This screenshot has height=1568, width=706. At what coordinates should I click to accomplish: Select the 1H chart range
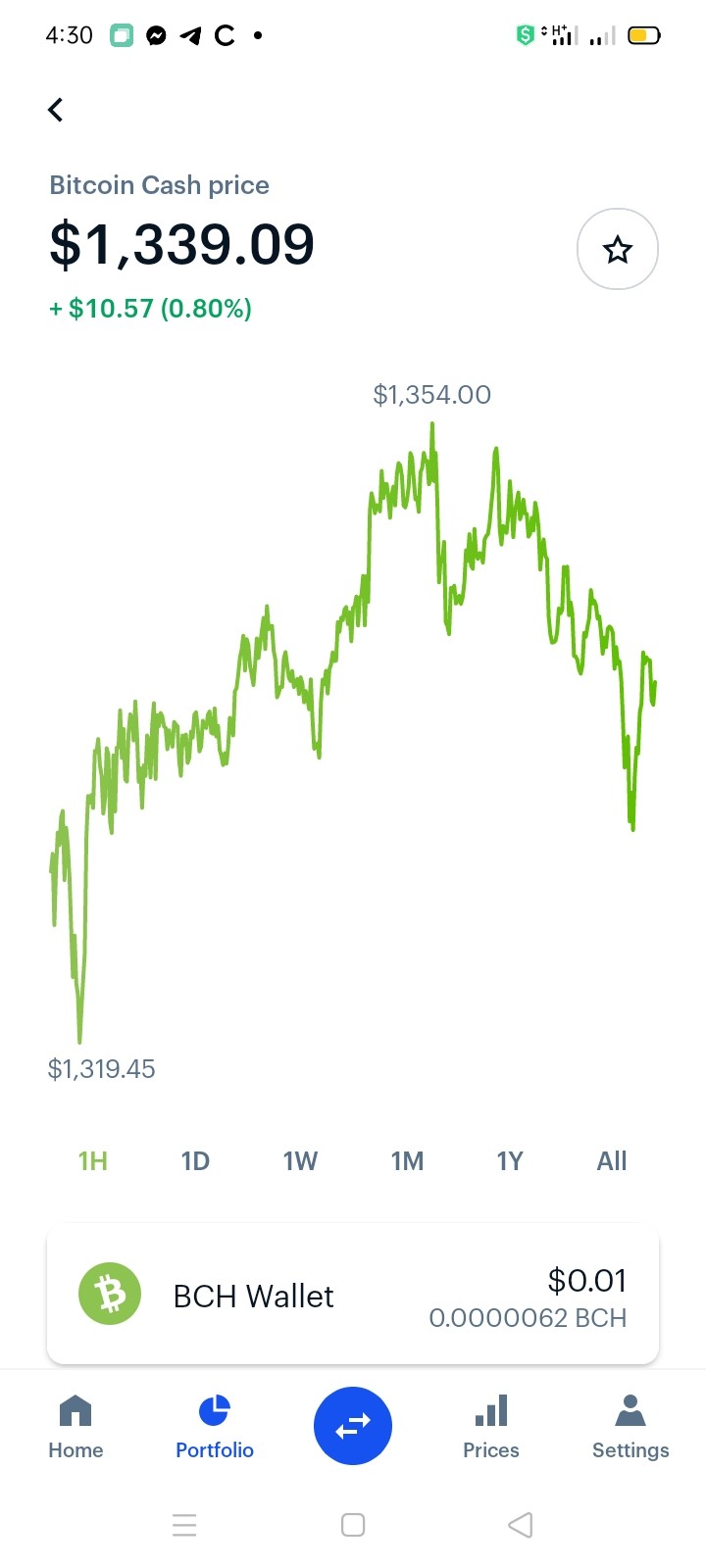tap(93, 1161)
